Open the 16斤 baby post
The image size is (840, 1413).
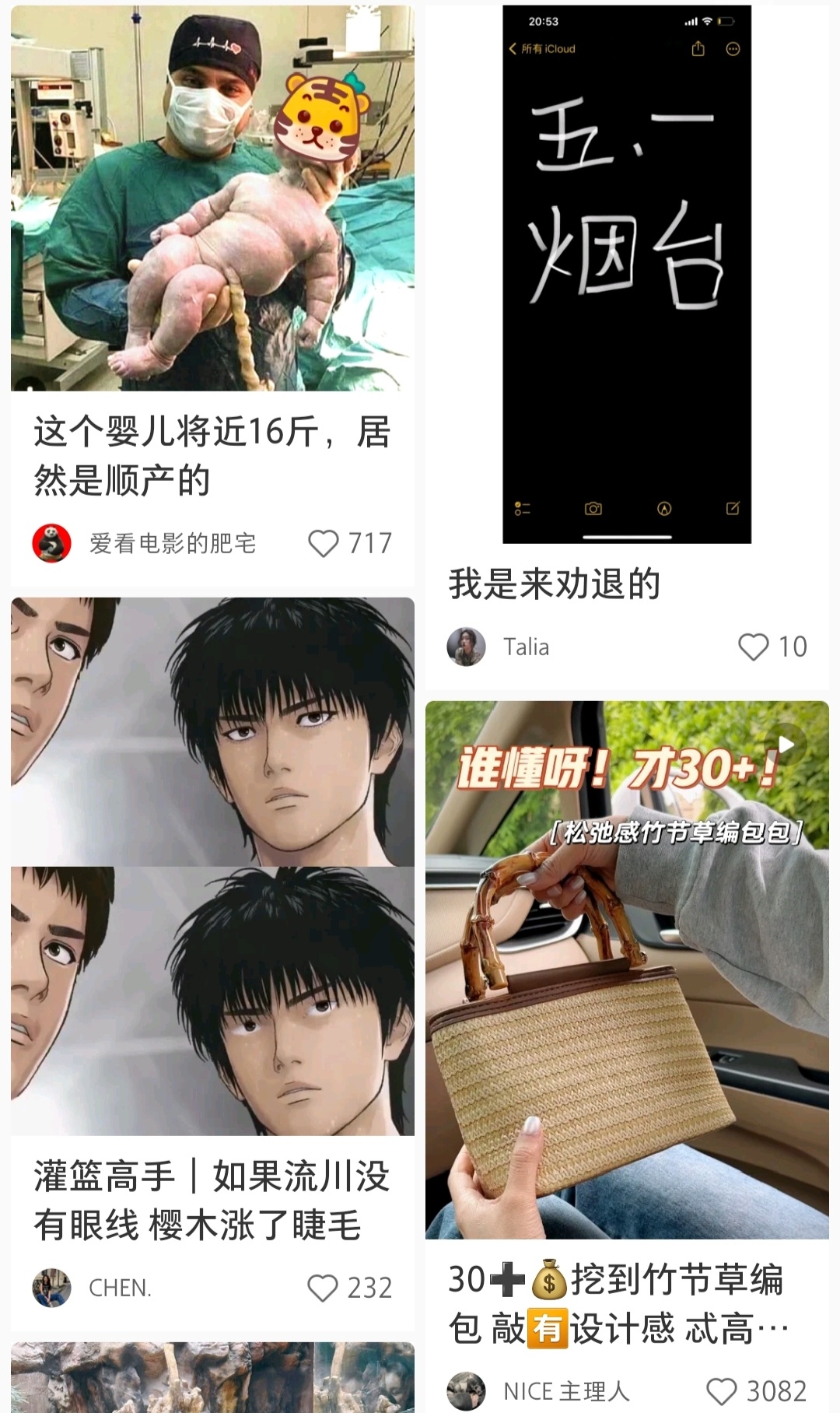click(212, 198)
